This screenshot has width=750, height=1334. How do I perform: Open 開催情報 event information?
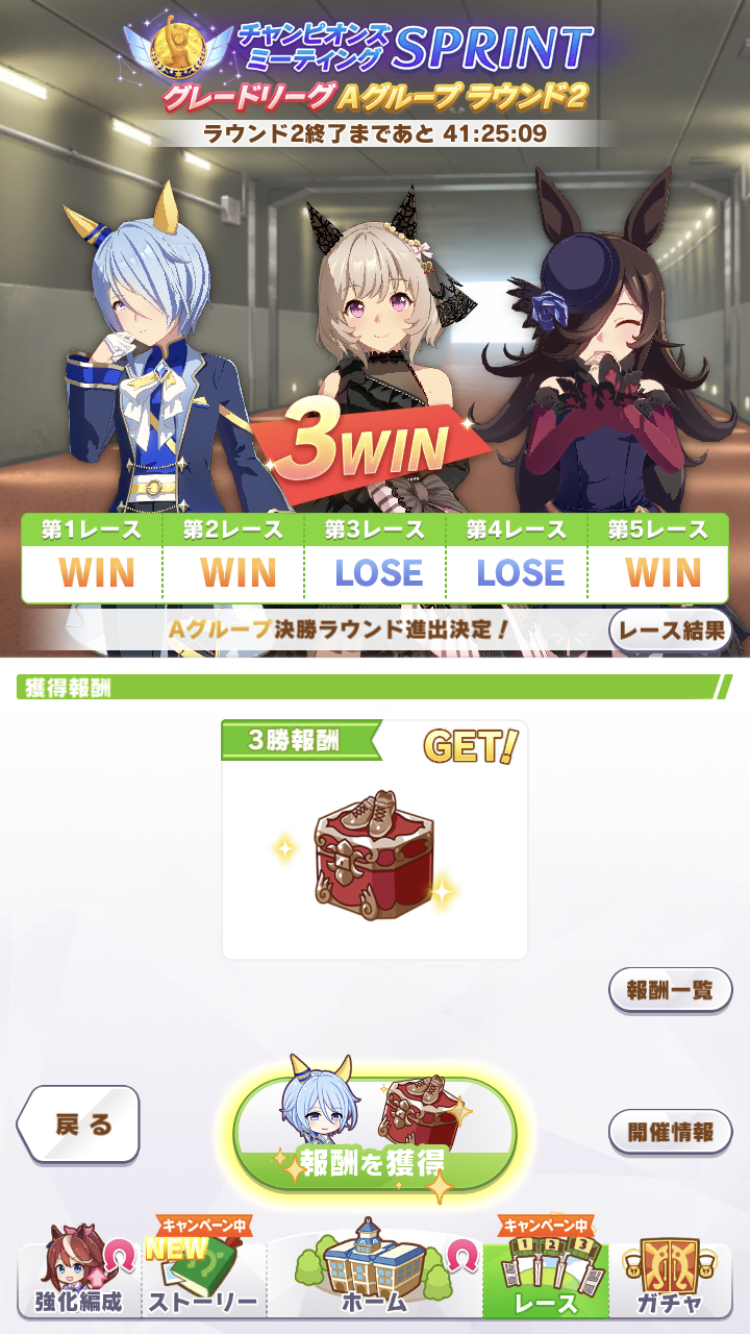point(670,1132)
